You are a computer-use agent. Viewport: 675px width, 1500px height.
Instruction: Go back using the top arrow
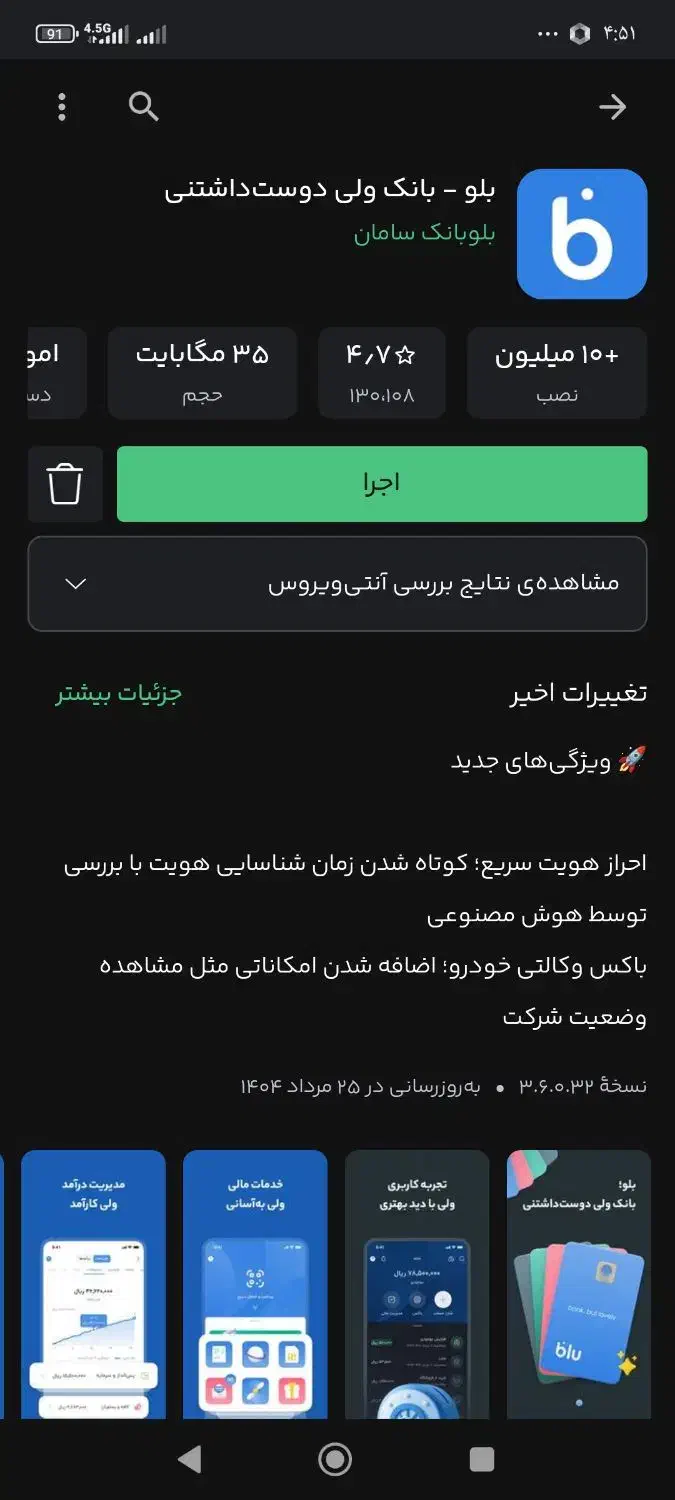coord(612,107)
